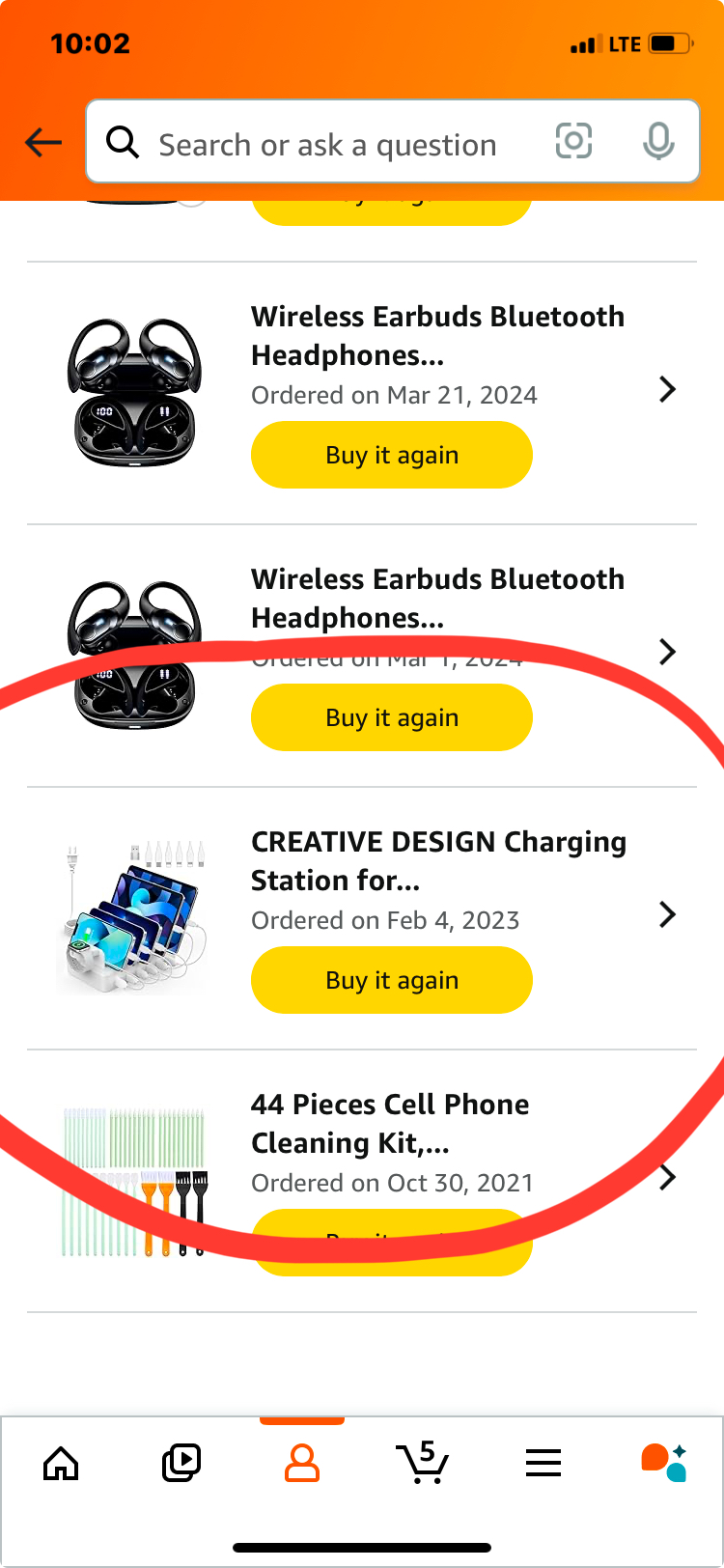This screenshot has height=1568, width=724.
Task: Open the hamburger menu tab
Action: 543,1464
